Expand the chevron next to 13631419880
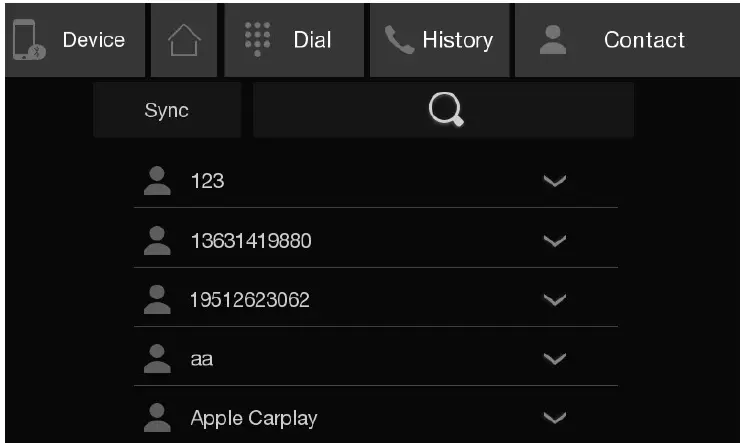 coord(554,241)
